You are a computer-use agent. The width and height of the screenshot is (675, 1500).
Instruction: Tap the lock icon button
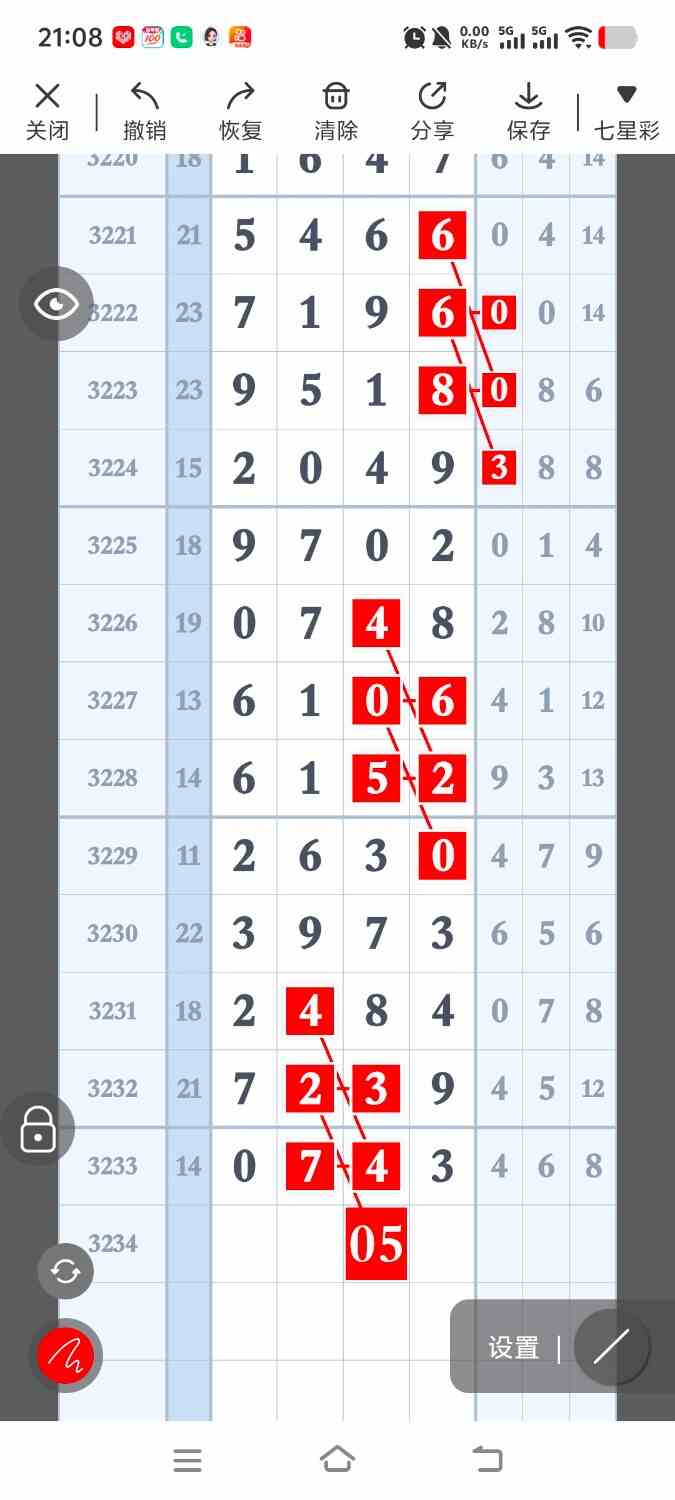[x=38, y=1129]
